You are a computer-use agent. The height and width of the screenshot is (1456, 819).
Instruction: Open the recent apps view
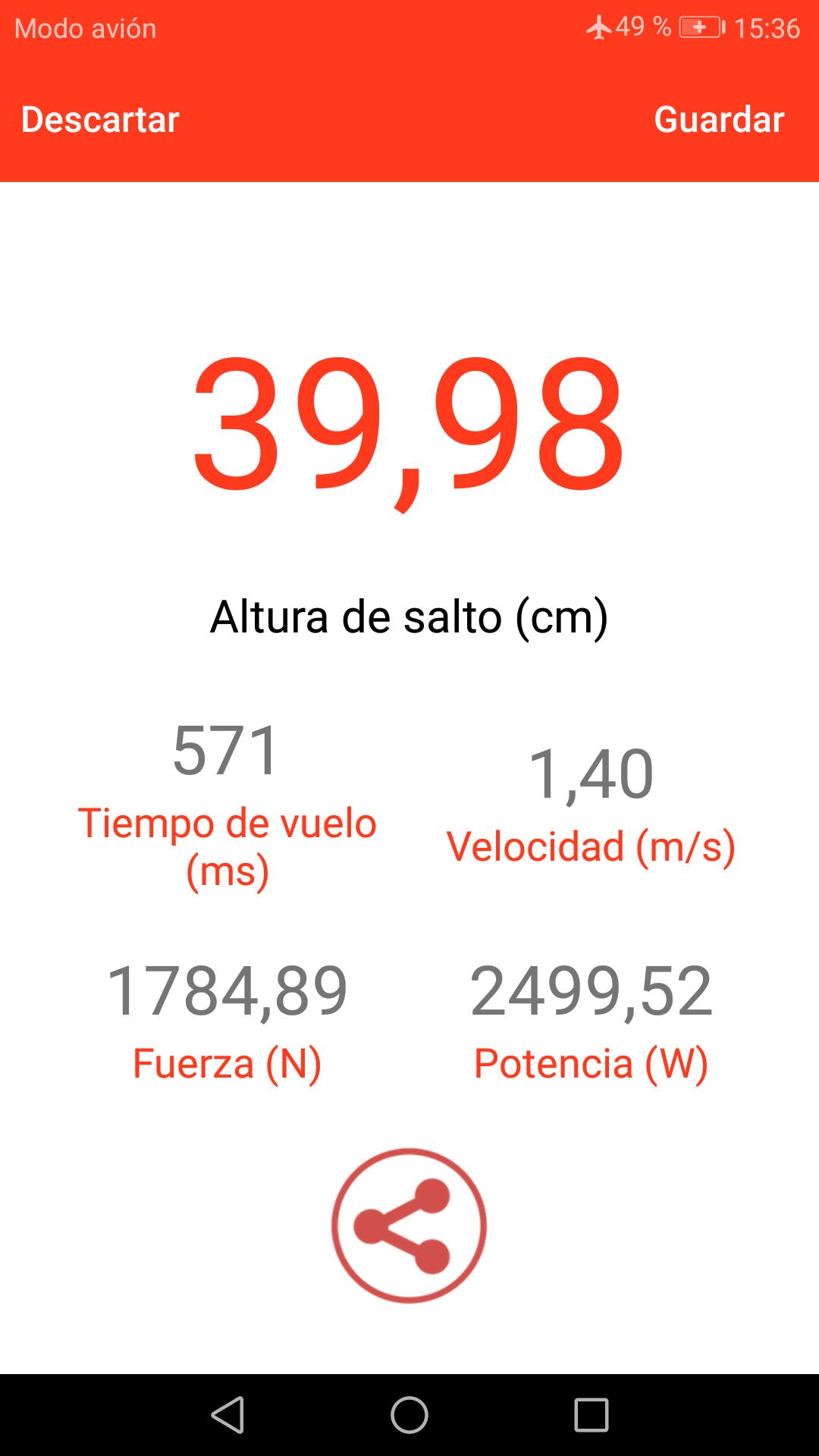tap(591, 1415)
